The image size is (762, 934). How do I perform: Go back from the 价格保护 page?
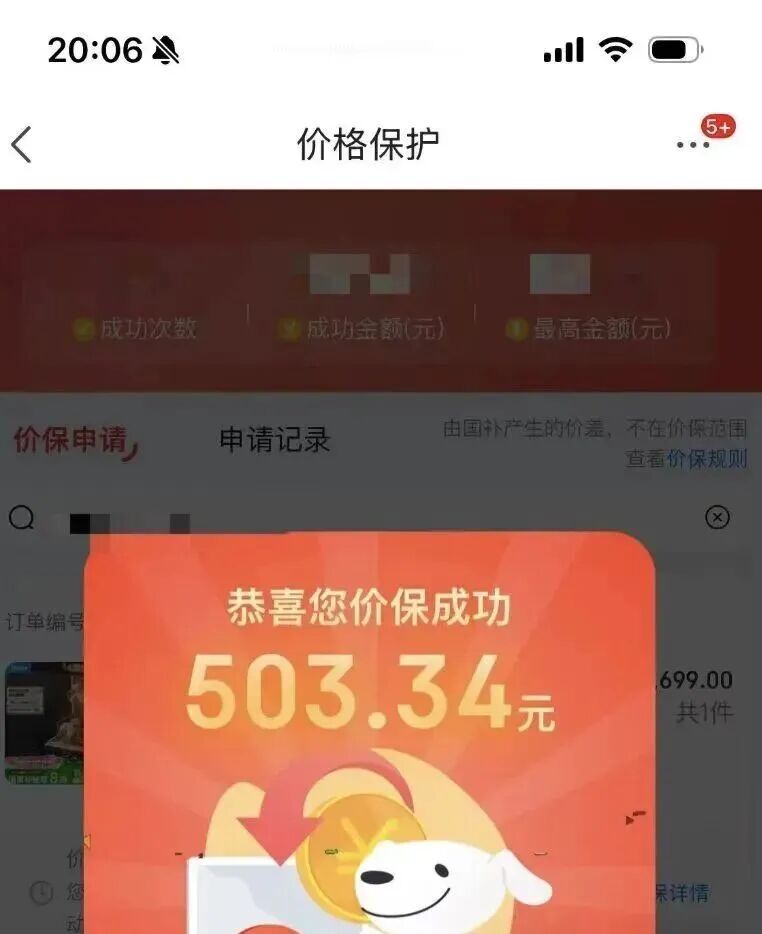pos(22,145)
